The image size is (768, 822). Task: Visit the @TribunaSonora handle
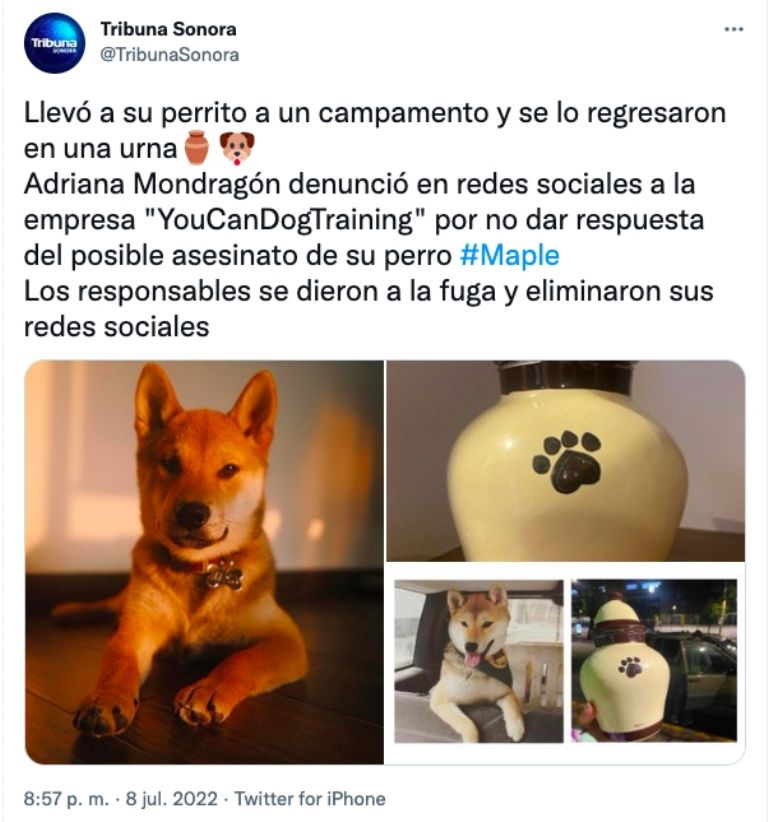169,55
